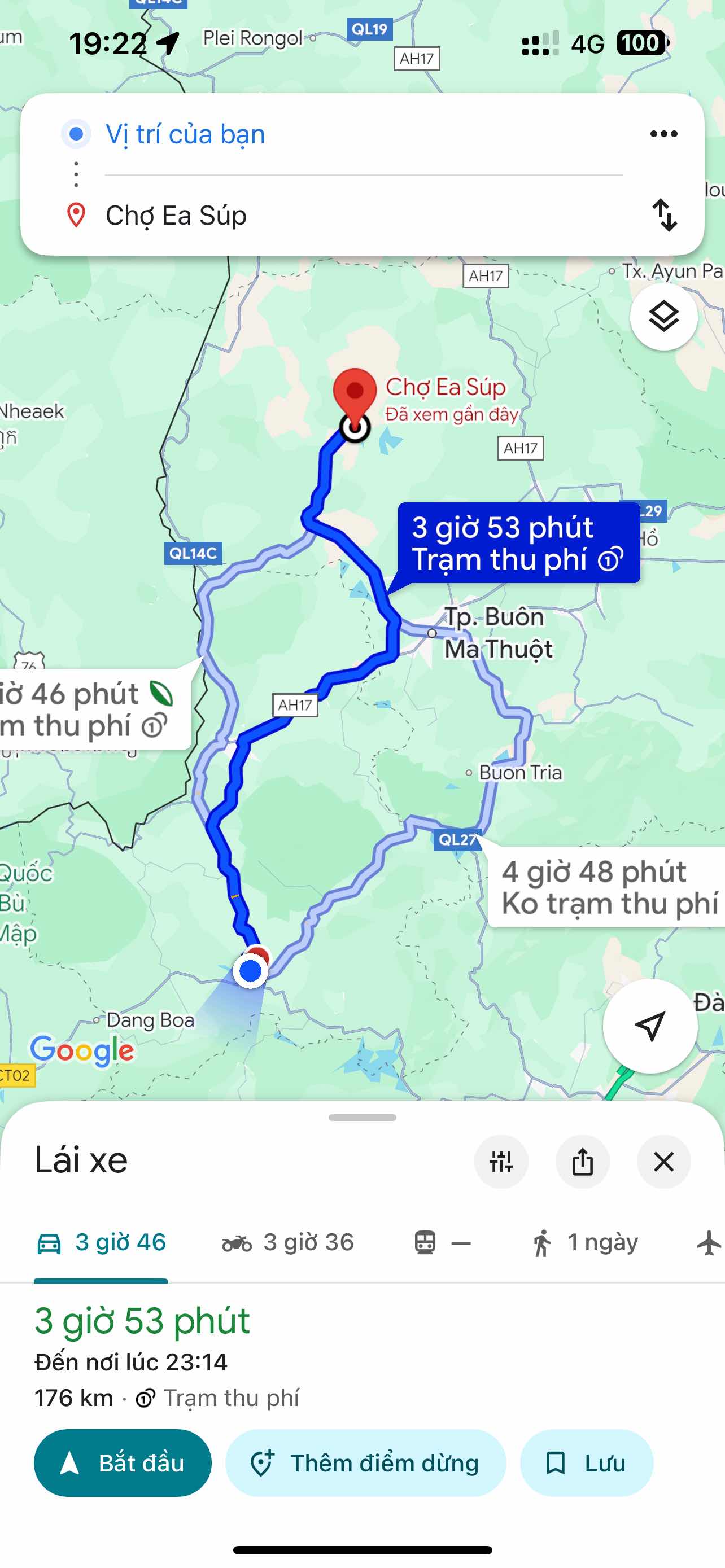Switch to the flights tab
Viewport: 725px width, 1568px height.
coord(709,1242)
